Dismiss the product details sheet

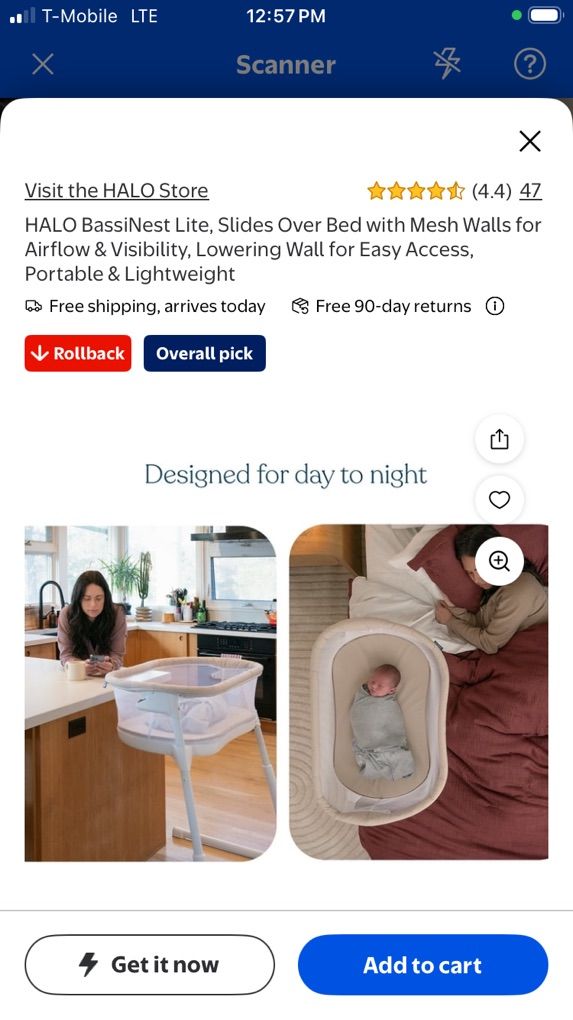tap(530, 141)
